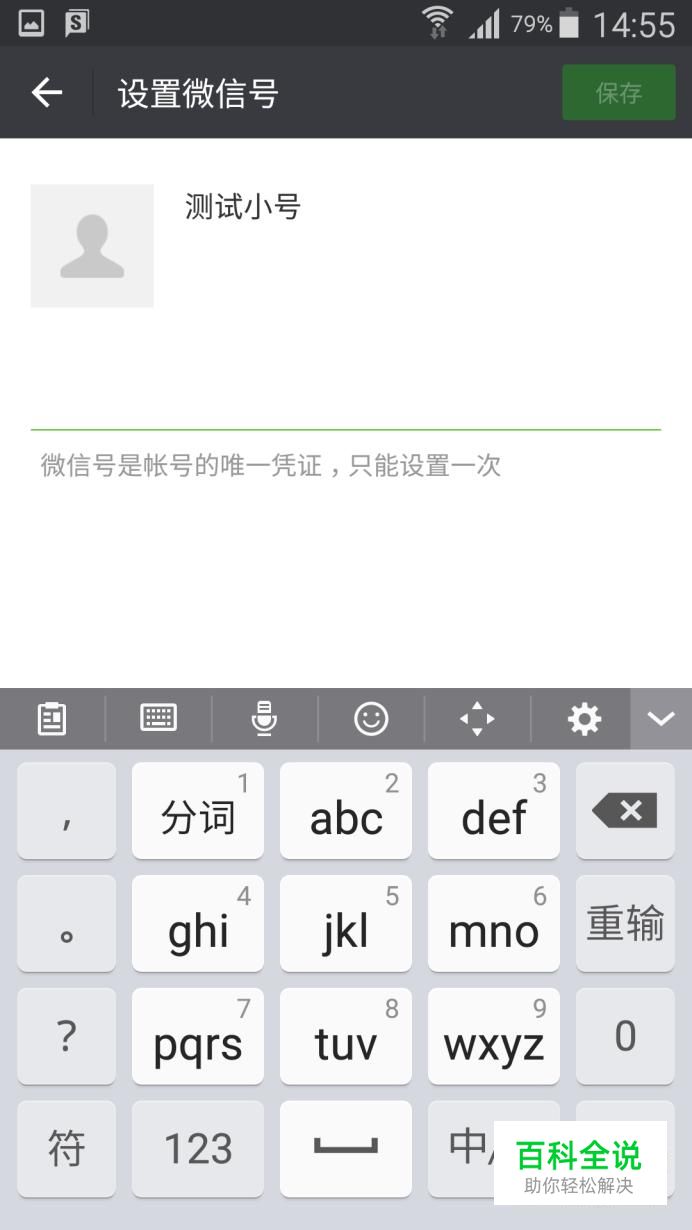Tap the 分词 key

click(198, 811)
